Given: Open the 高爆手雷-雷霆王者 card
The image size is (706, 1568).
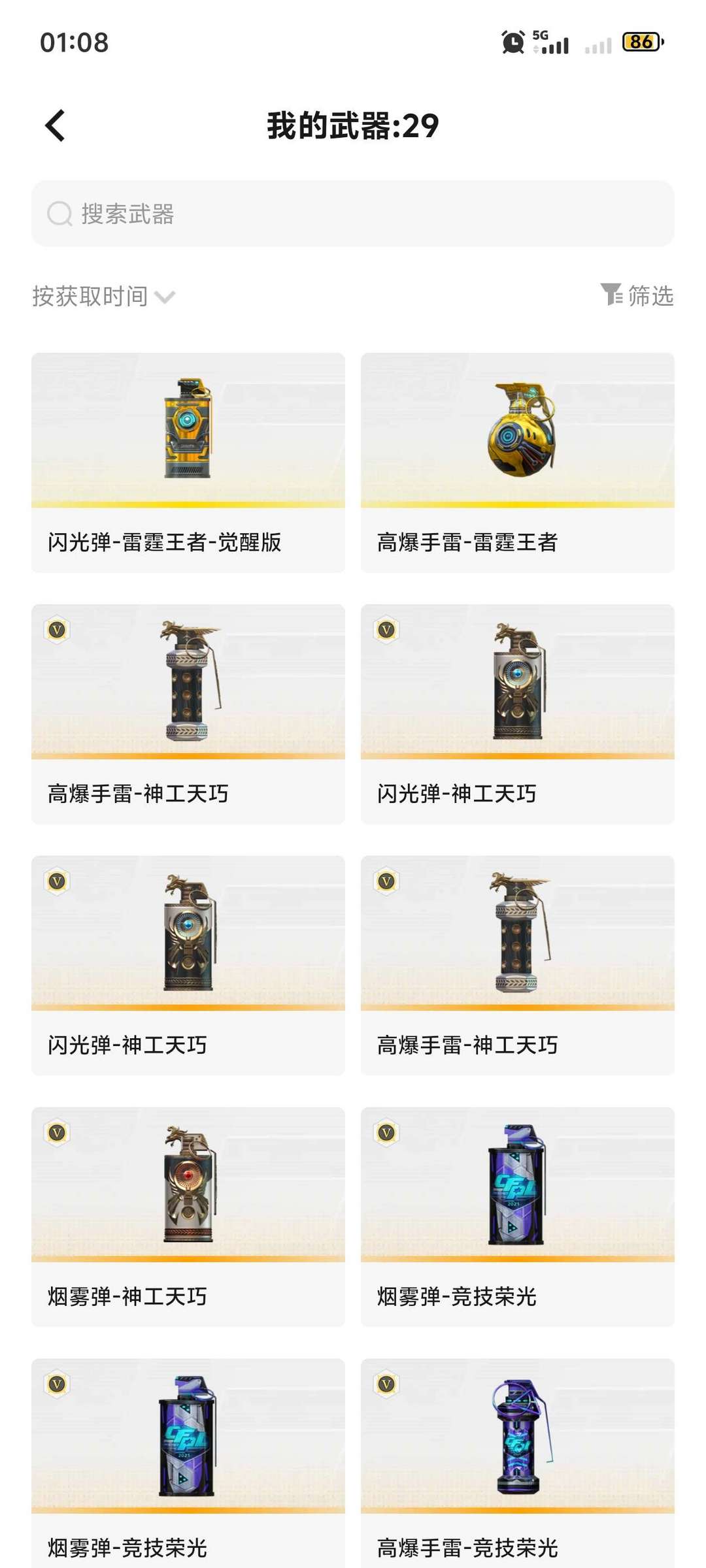Looking at the screenshot, I should coord(517,463).
